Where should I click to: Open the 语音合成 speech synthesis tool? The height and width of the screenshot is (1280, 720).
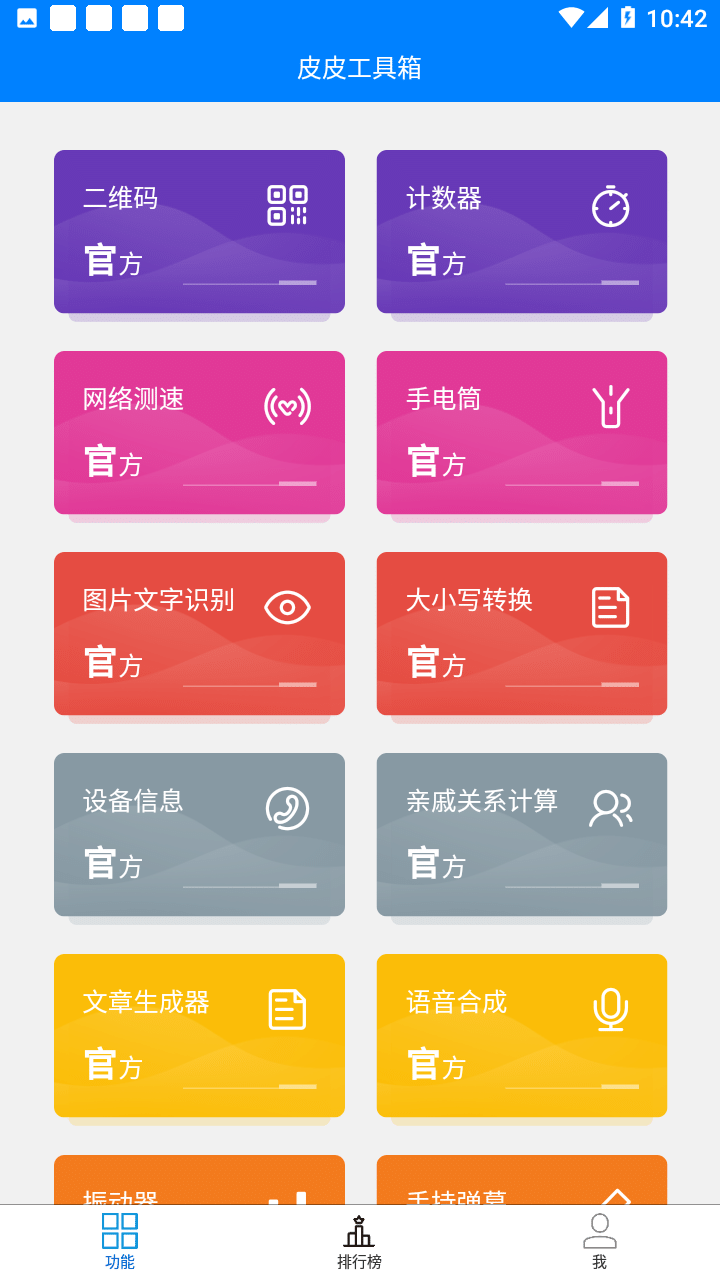tap(522, 1036)
